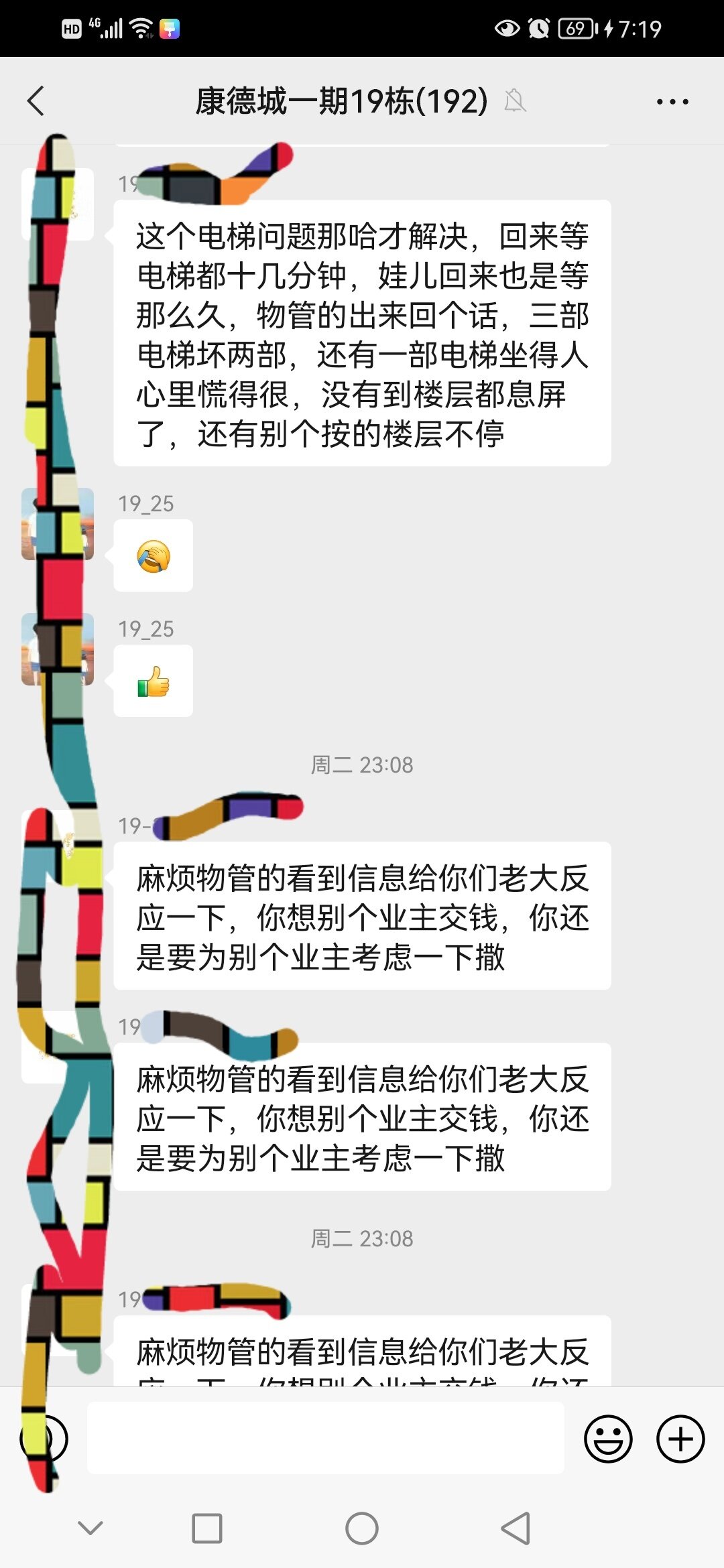Image resolution: width=724 pixels, height=1568 pixels.
Task: Open avatar of 19_25 laughing emoji message
Action: (x=58, y=524)
